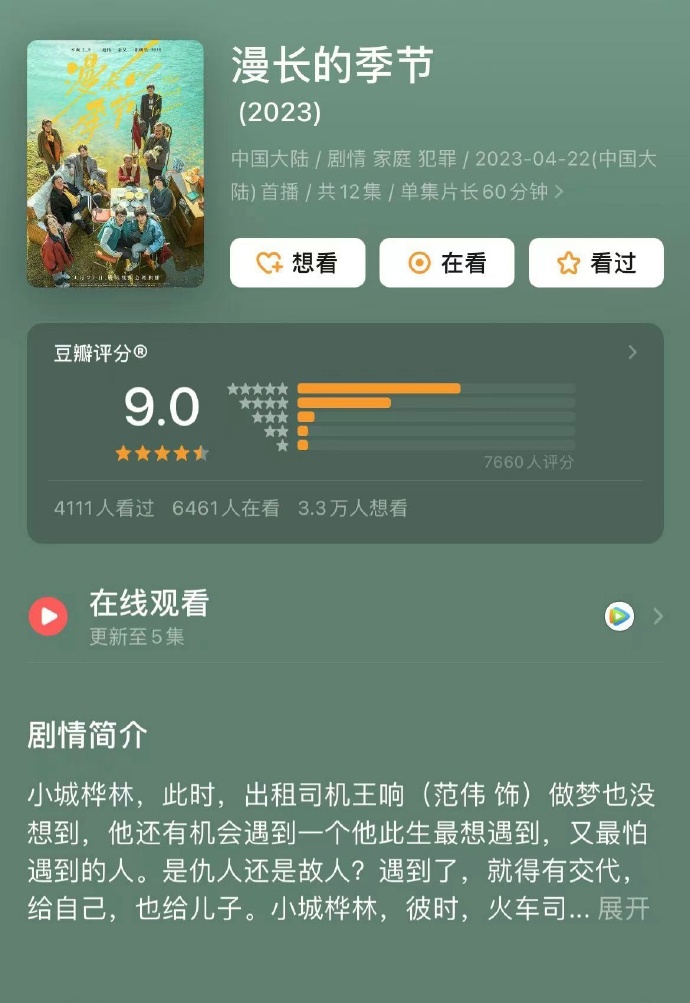This screenshot has width=690, height=1003.
Task: Mark the show as 在看
Action: [x=447, y=263]
